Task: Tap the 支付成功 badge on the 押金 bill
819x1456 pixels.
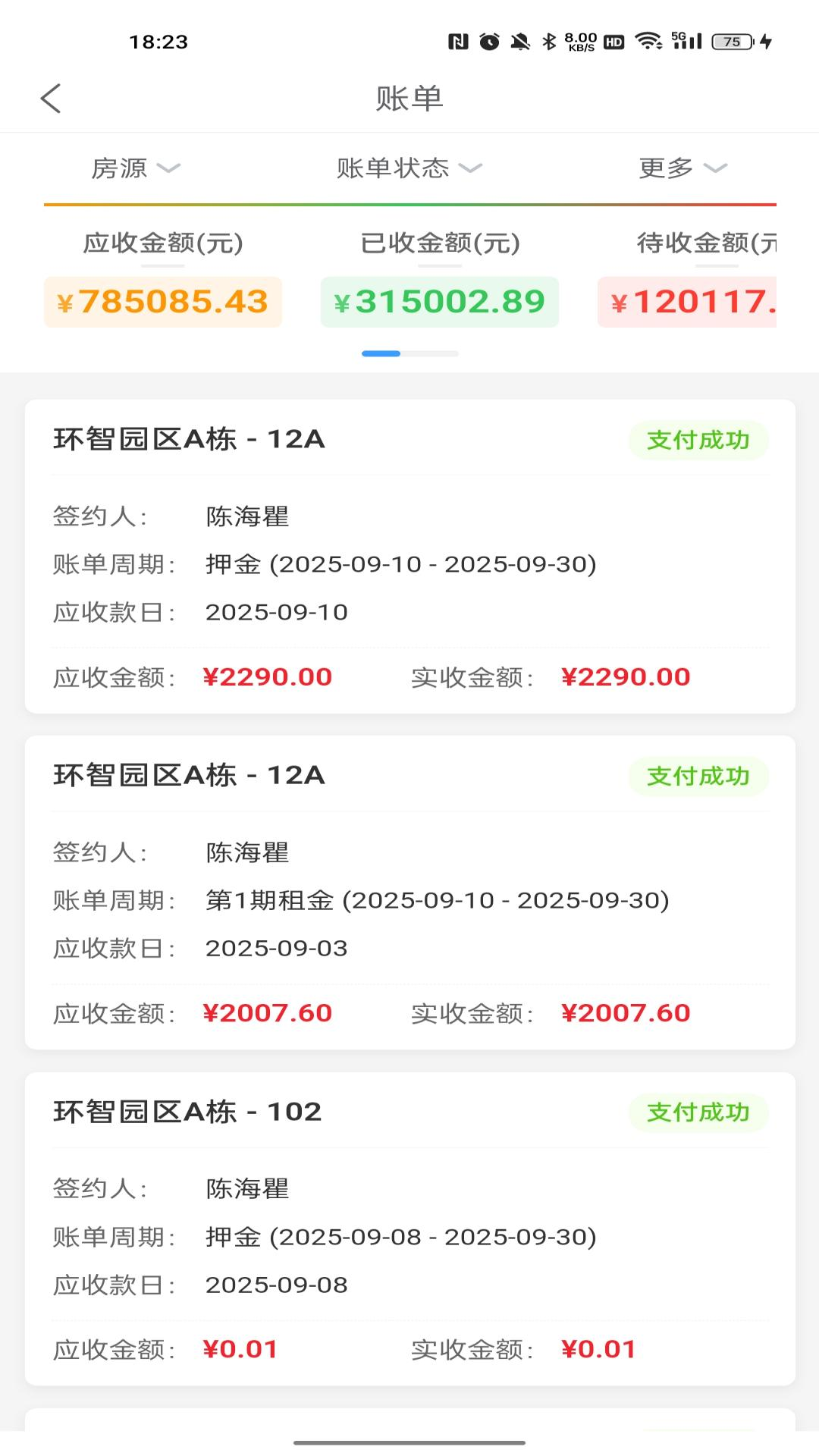Action: tap(699, 438)
